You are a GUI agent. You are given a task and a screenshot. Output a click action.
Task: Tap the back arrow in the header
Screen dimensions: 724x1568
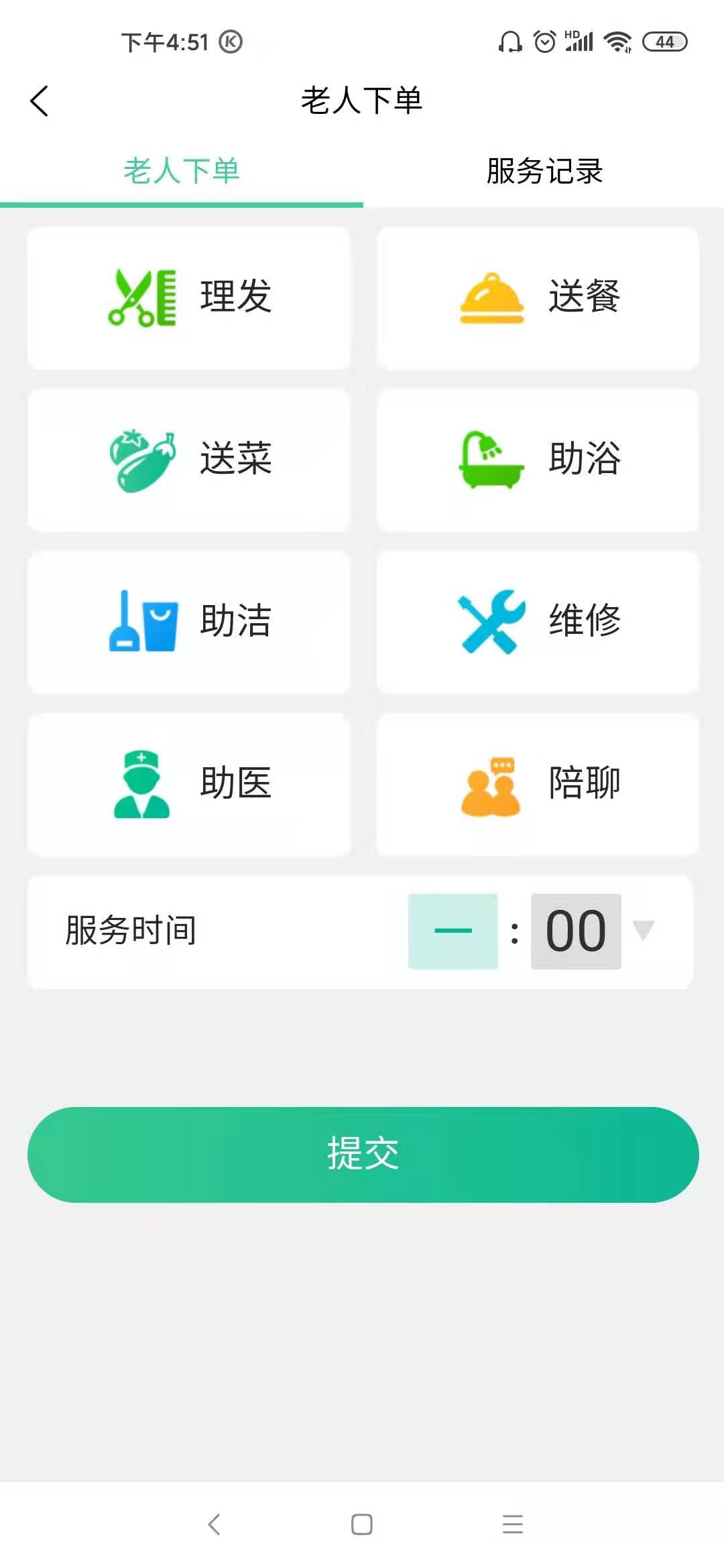tap(40, 101)
